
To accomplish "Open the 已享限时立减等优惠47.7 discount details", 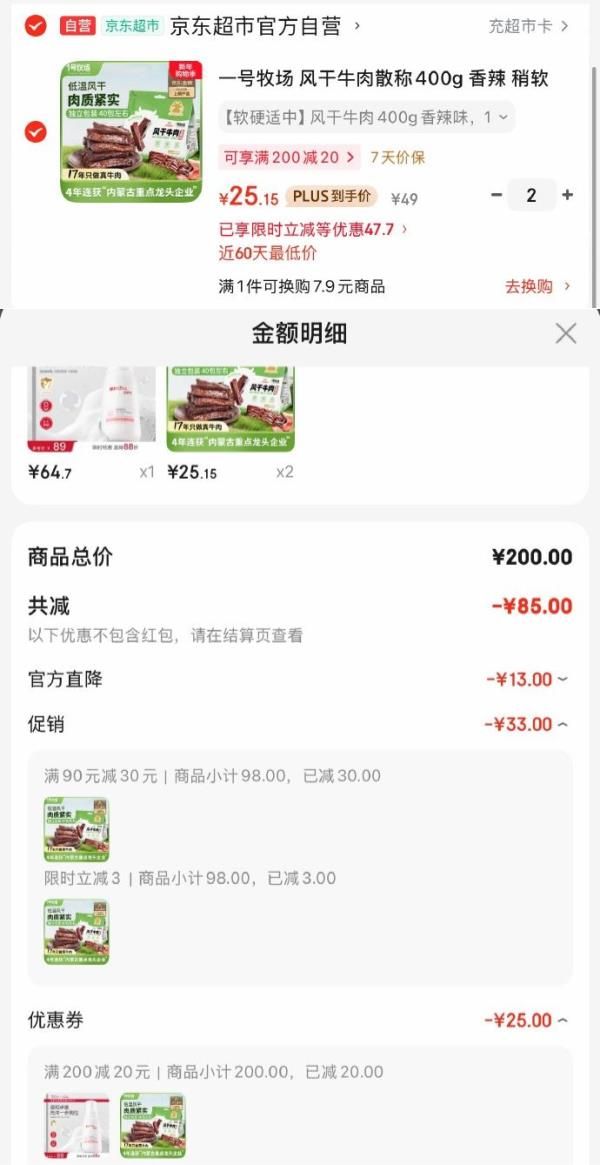I will pyautogui.click(x=313, y=229).
